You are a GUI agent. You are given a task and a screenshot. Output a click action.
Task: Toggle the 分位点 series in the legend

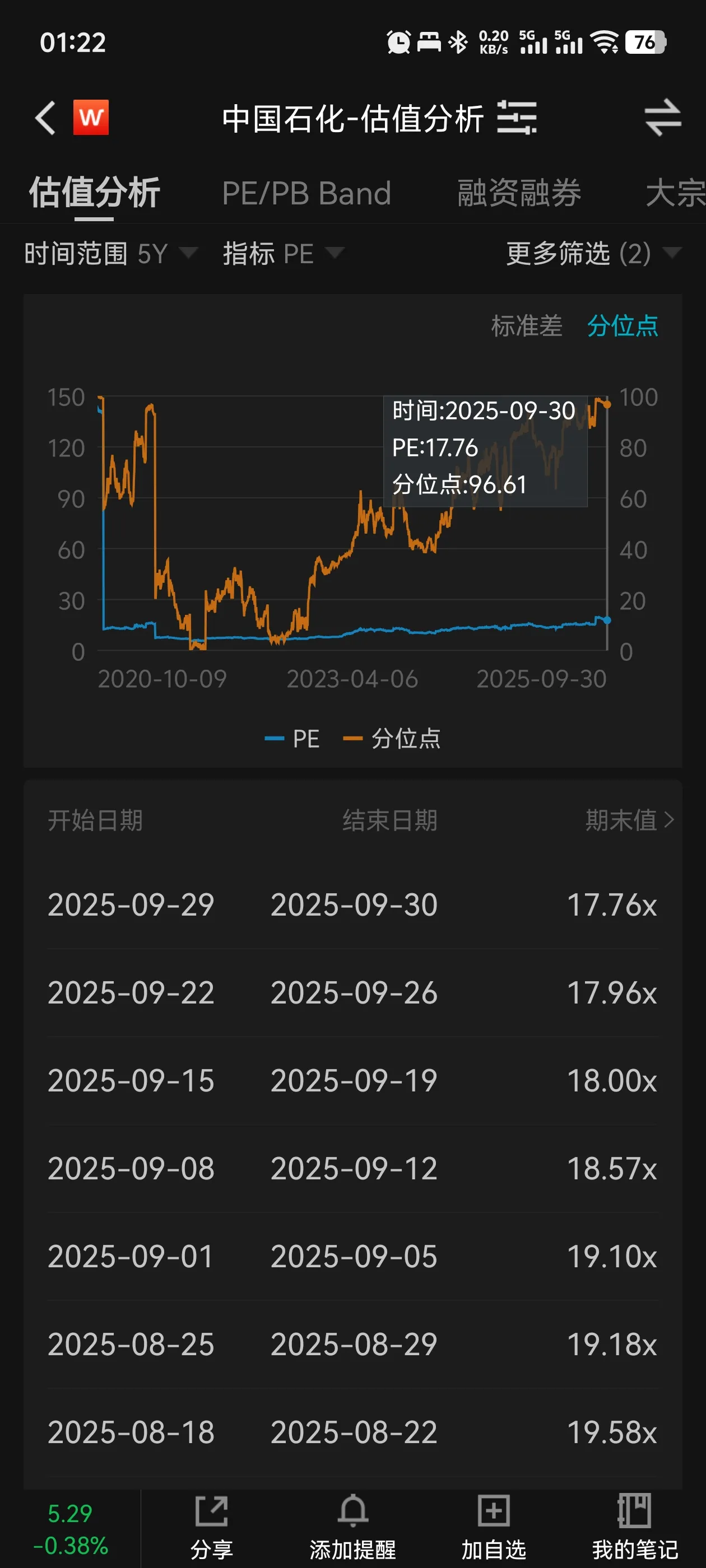[x=393, y=738]
